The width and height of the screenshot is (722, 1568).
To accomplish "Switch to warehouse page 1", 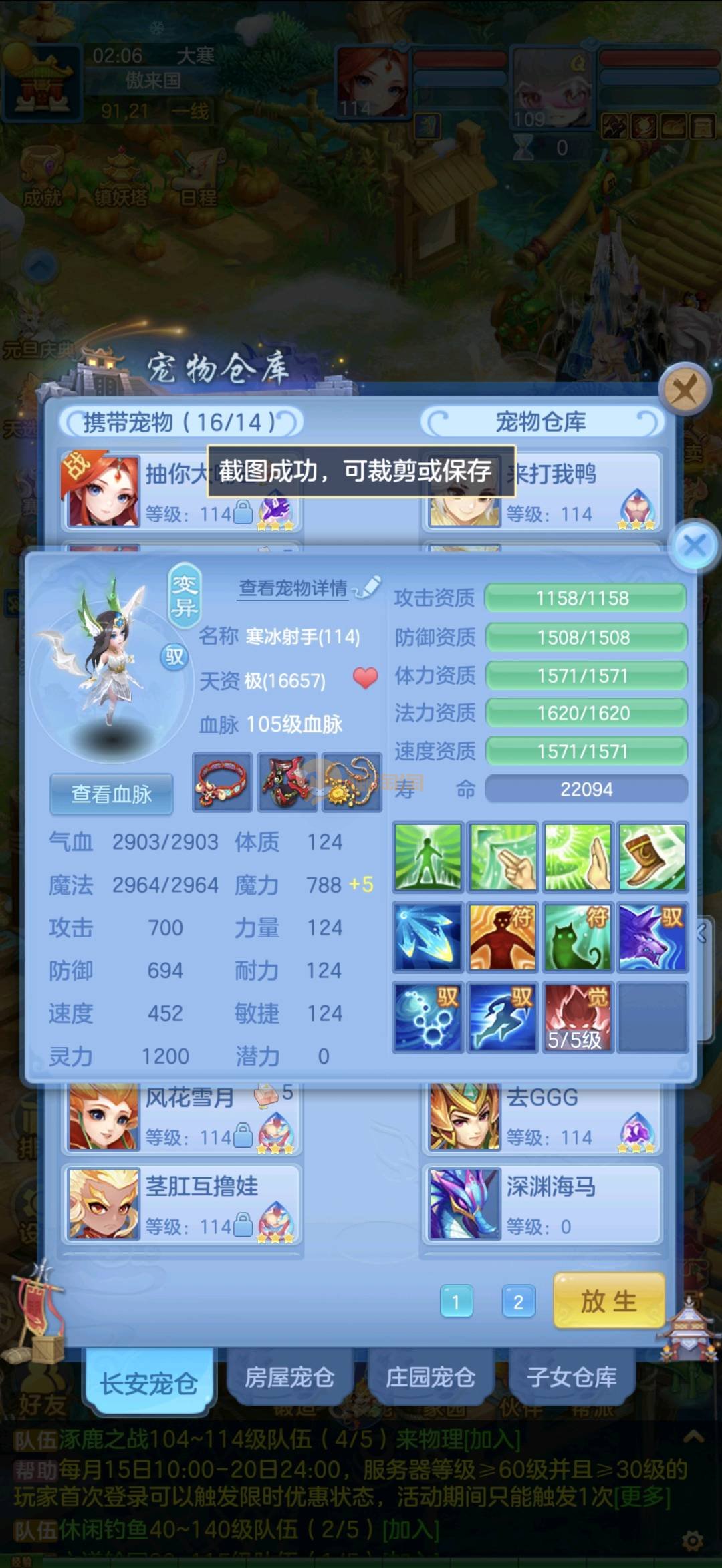I will pos(456,1301).
